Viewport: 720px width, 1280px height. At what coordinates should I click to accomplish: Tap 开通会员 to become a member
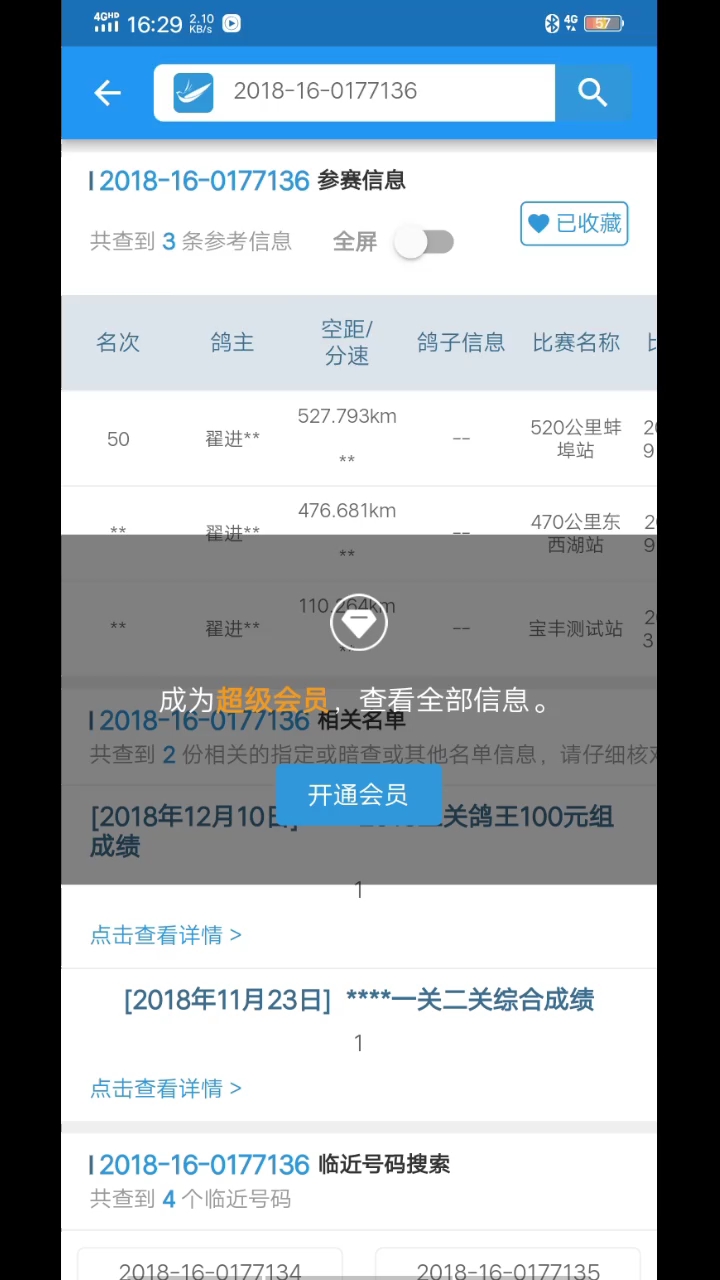point(358,795)
